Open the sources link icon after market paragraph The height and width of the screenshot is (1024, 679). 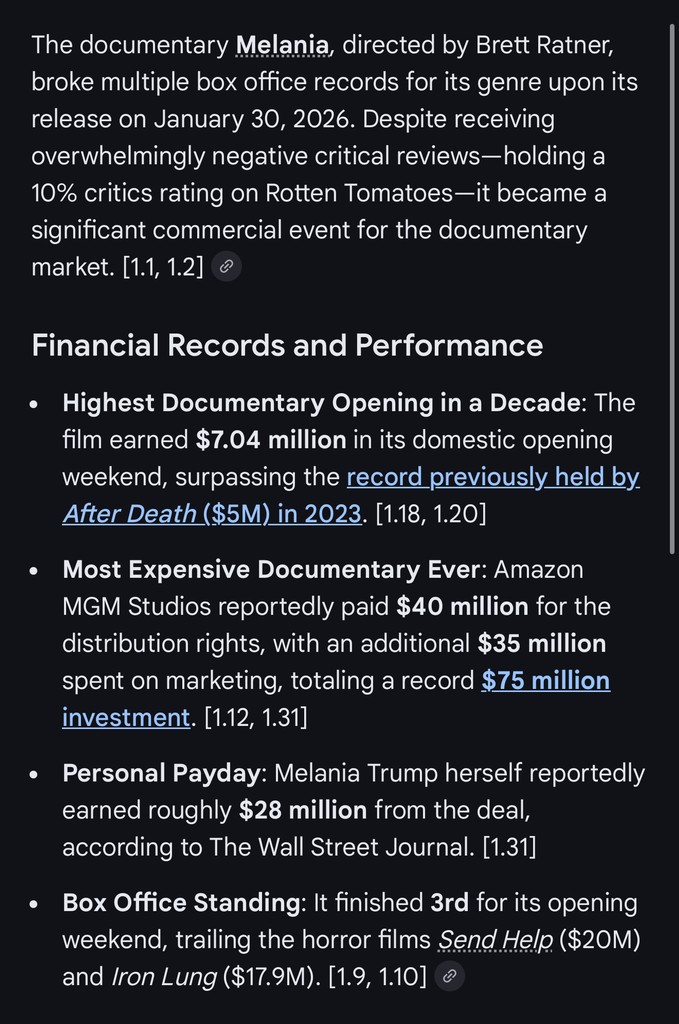tap(227, 267)
